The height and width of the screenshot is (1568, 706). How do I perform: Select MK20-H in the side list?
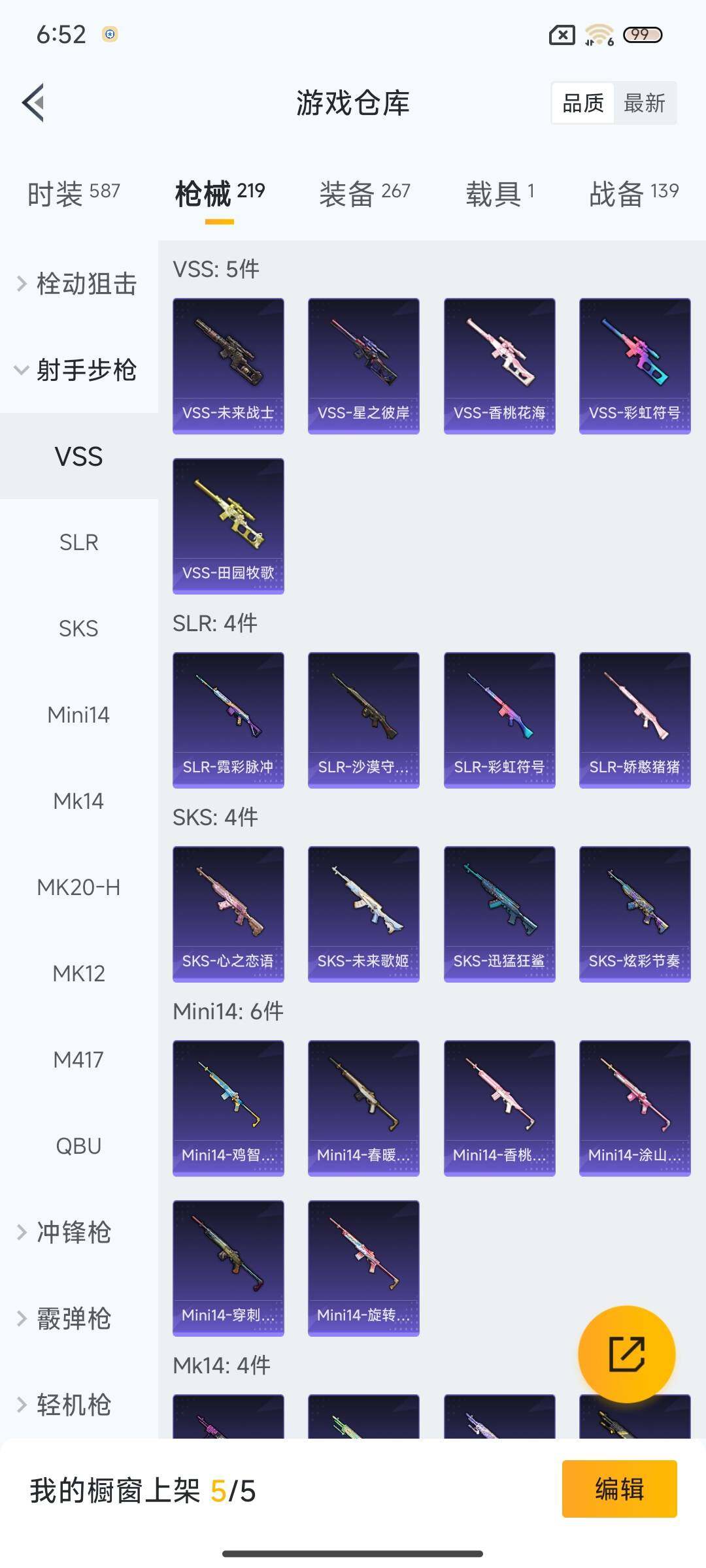click(x=78, y=887)
